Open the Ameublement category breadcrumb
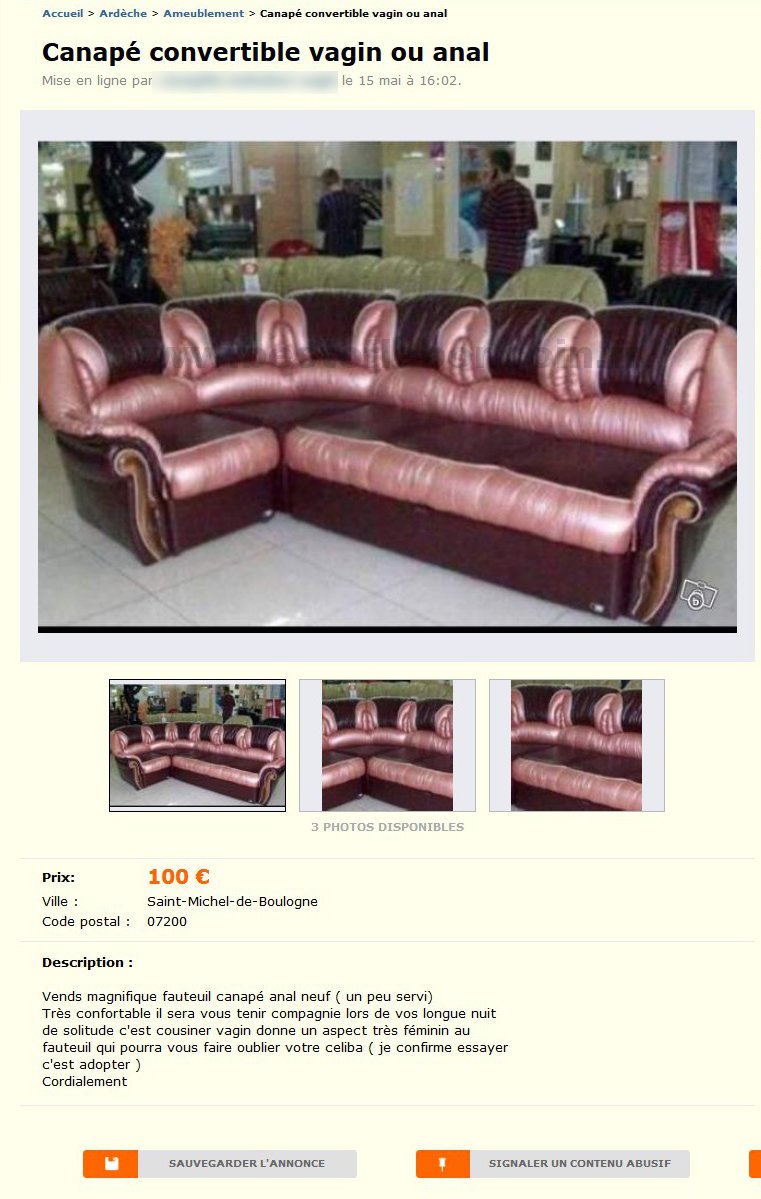Viewport: 761px width, 1199px height. point(203,14)
